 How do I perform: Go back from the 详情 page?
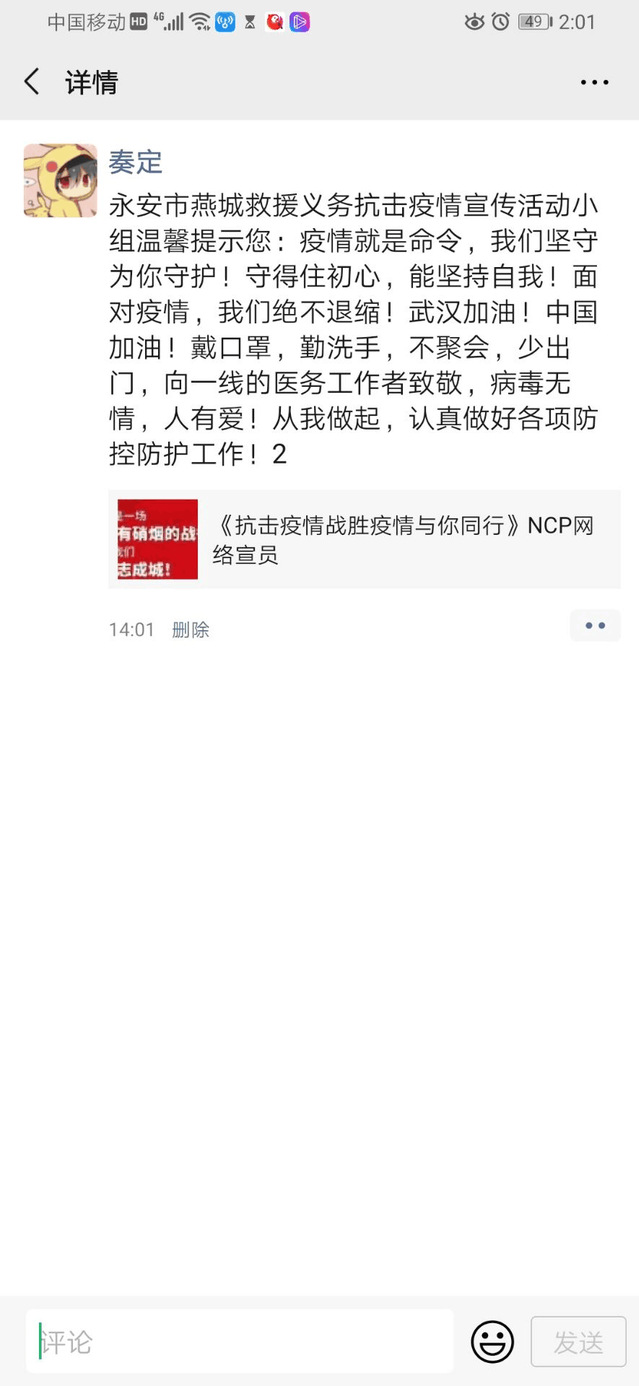[32, 82]
